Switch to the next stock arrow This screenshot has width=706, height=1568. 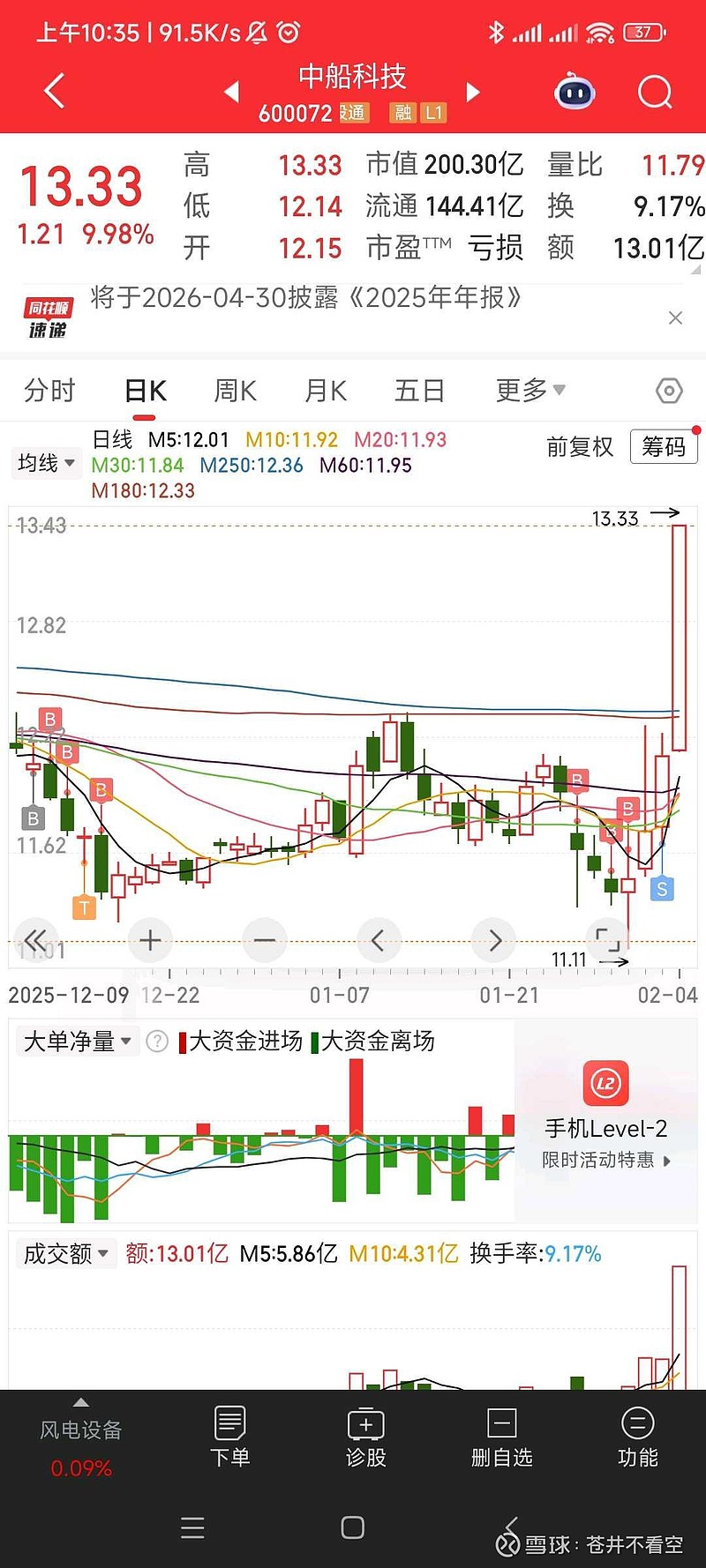(x=473, y=92)
